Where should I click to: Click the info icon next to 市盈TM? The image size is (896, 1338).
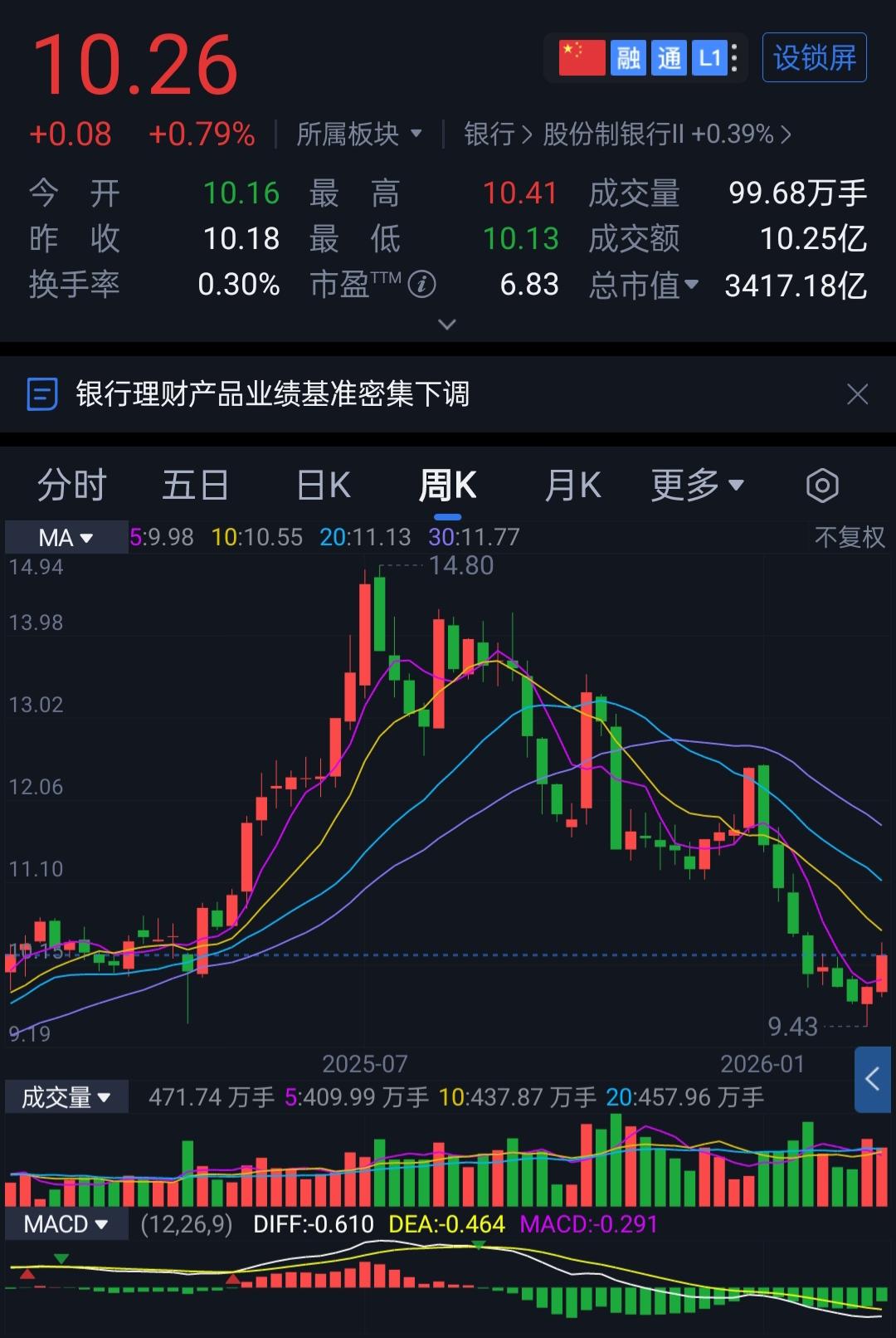[x=423, y=285]
